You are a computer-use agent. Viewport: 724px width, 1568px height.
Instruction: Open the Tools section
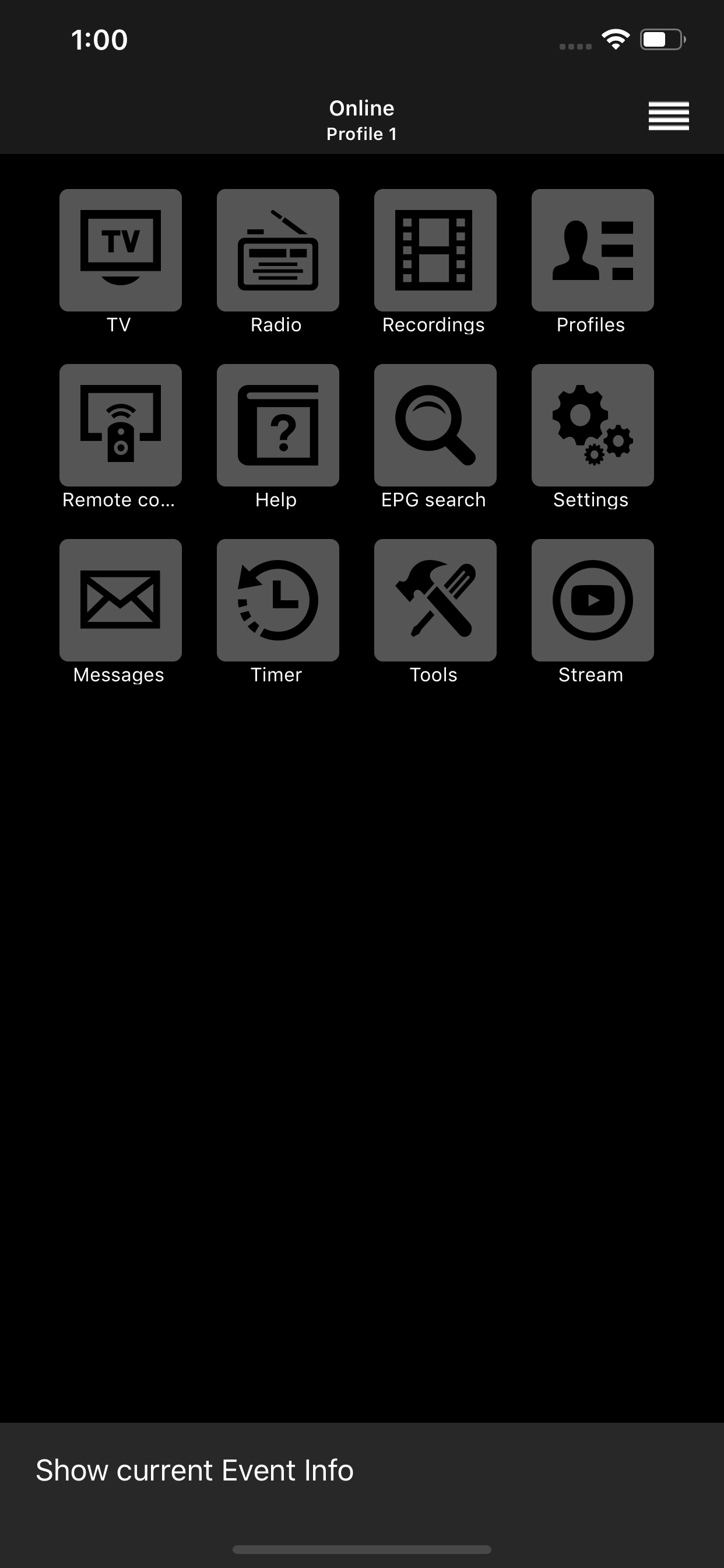434,600
